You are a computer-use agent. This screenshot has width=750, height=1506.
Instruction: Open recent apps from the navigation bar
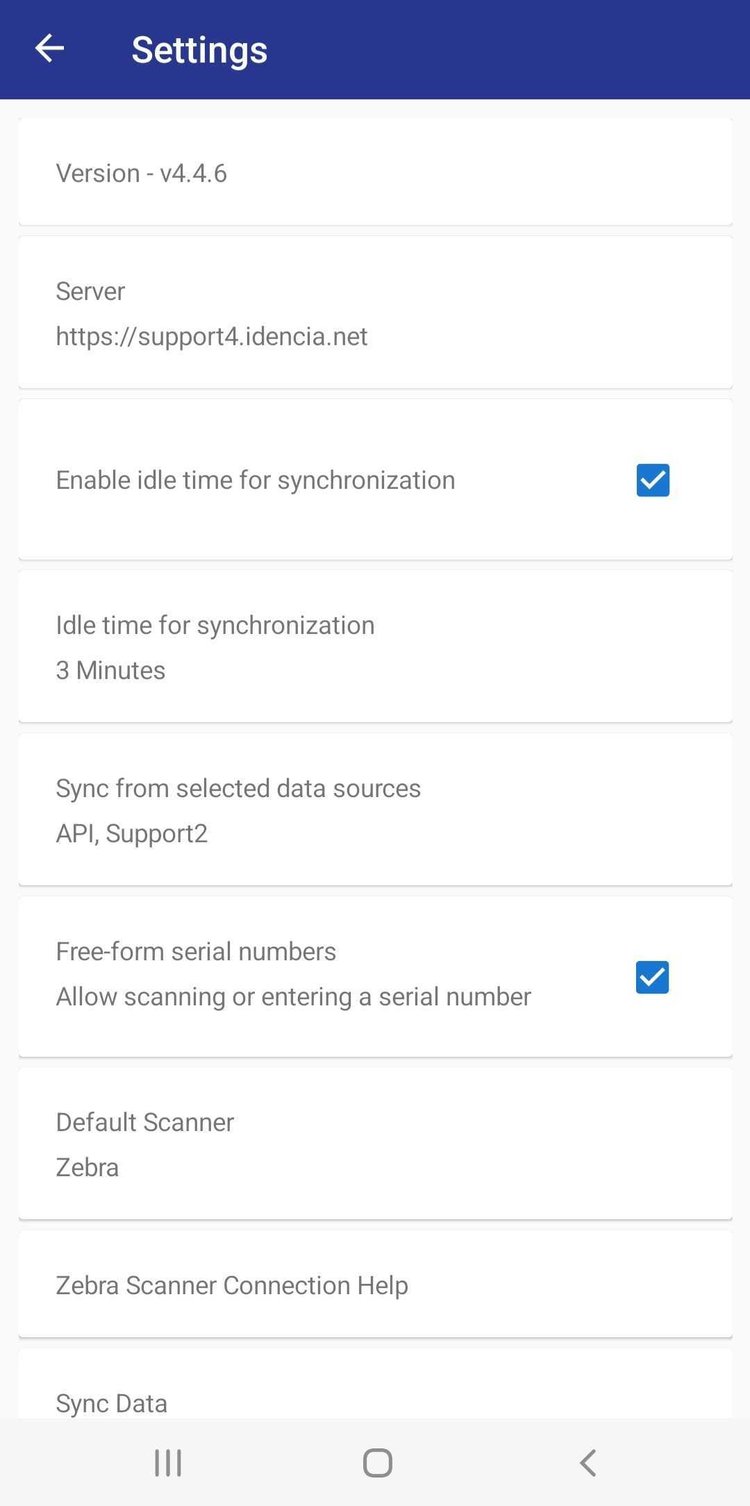(167, 1462)
